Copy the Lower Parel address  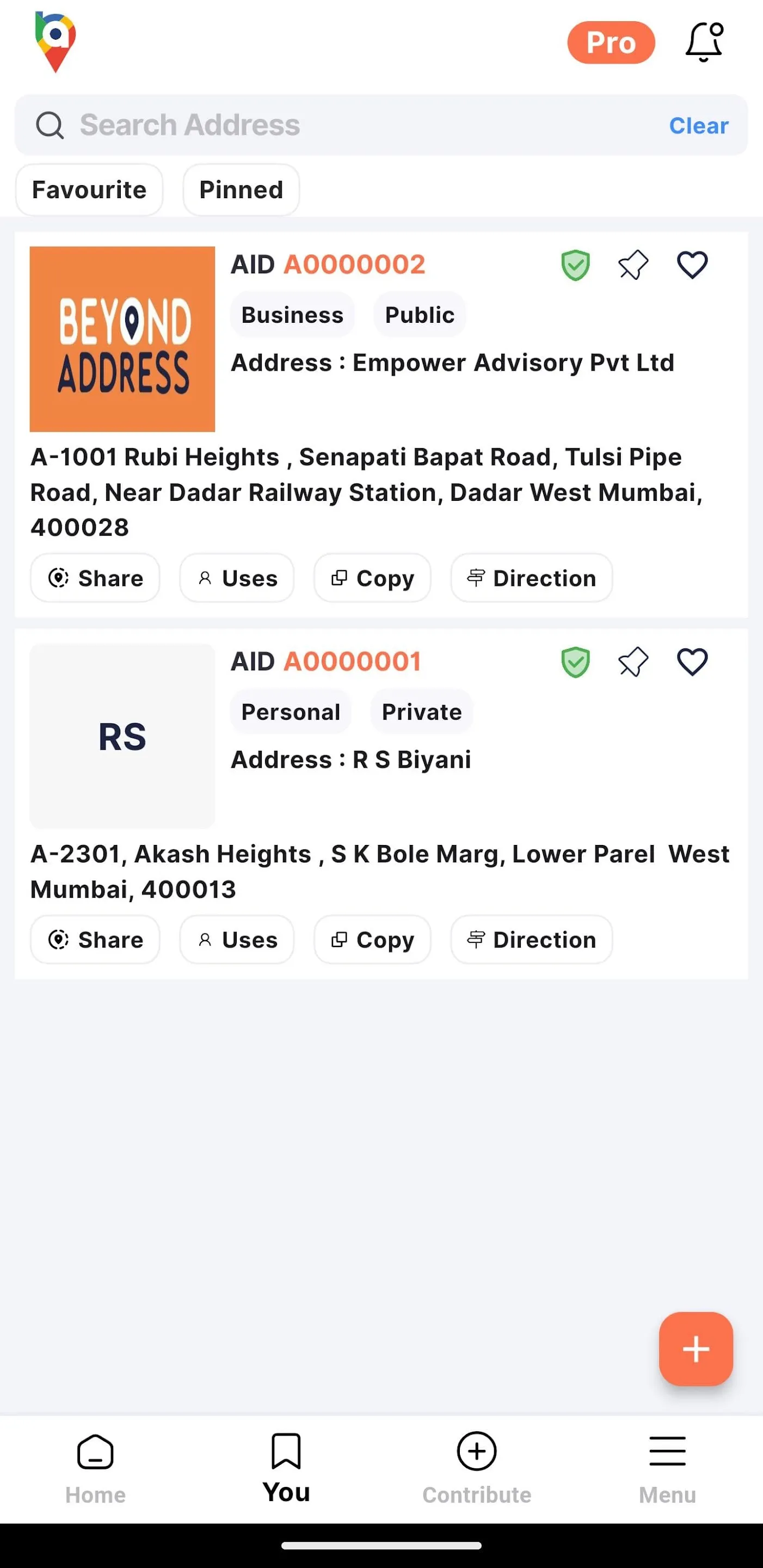(x=372, y=939)
